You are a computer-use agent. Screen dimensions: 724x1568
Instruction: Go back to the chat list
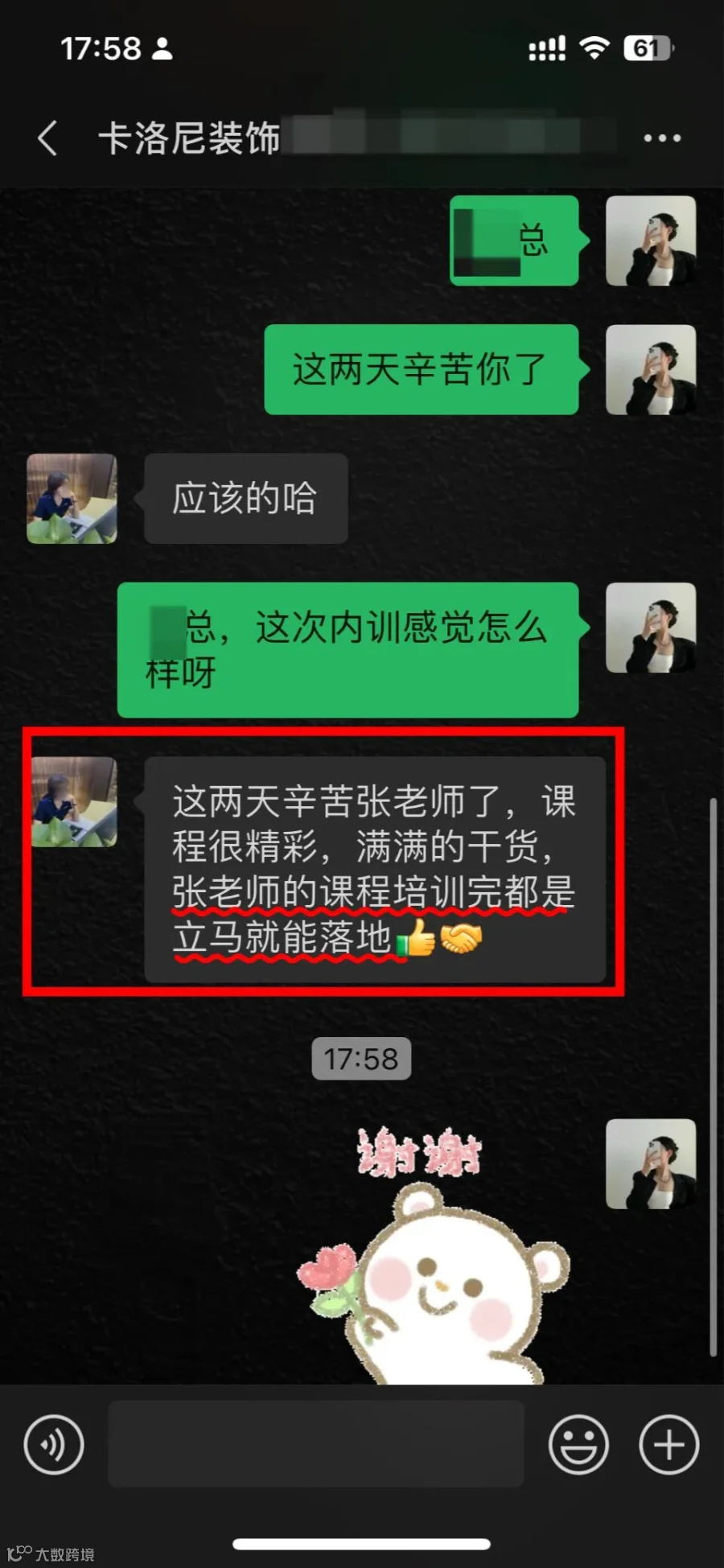tap(47, 138)
